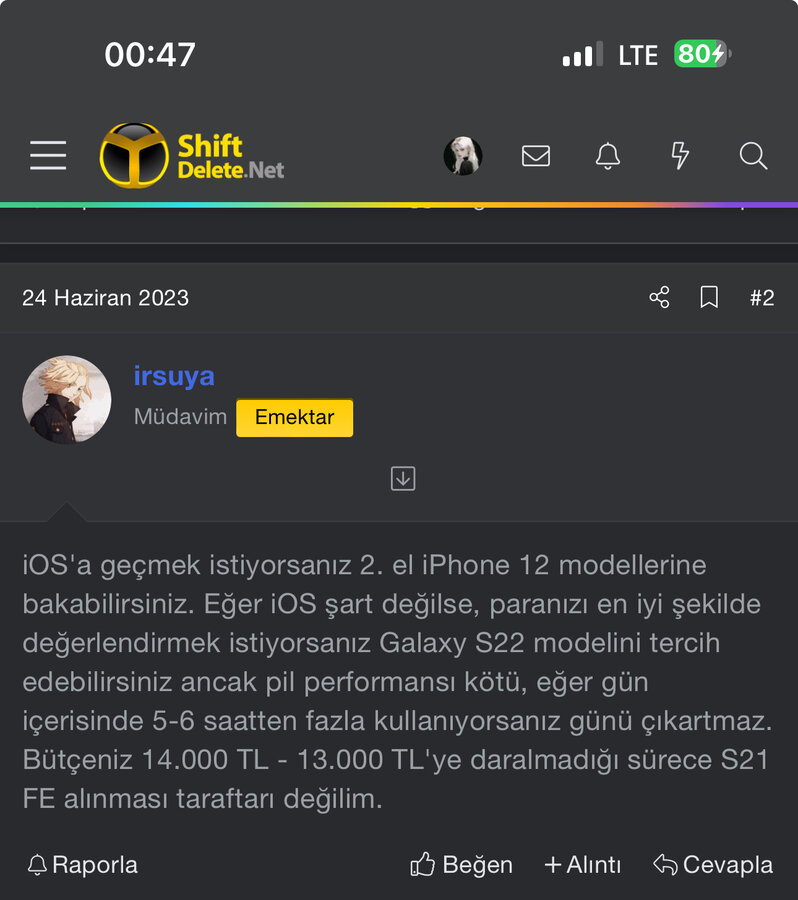Go to the ShiftDelete.Net homepage
The image size is (798, 900).
[x=192, y=156]
